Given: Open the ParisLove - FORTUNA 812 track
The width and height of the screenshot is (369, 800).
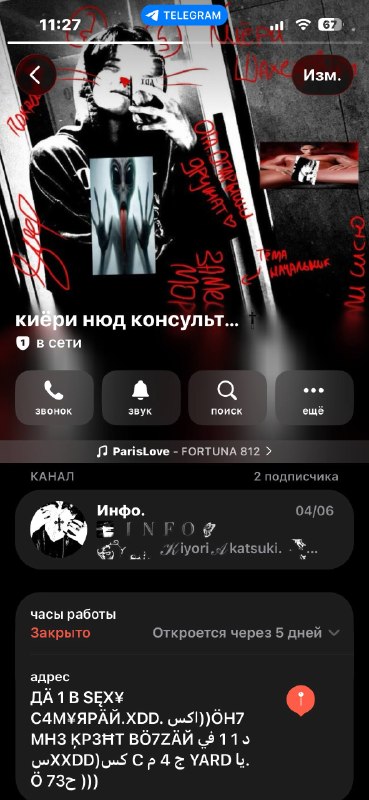Looking at the screenshot, I should click(x=184, y=451).
